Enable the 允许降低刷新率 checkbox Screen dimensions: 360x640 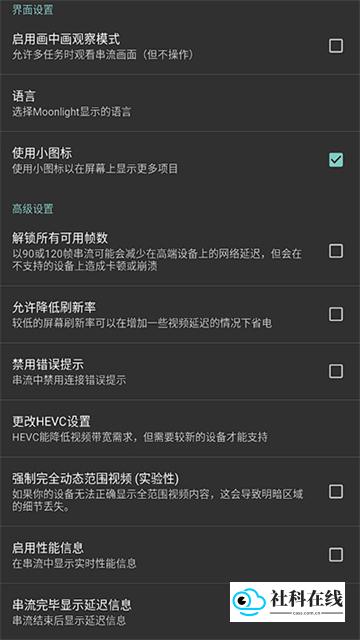336,314
